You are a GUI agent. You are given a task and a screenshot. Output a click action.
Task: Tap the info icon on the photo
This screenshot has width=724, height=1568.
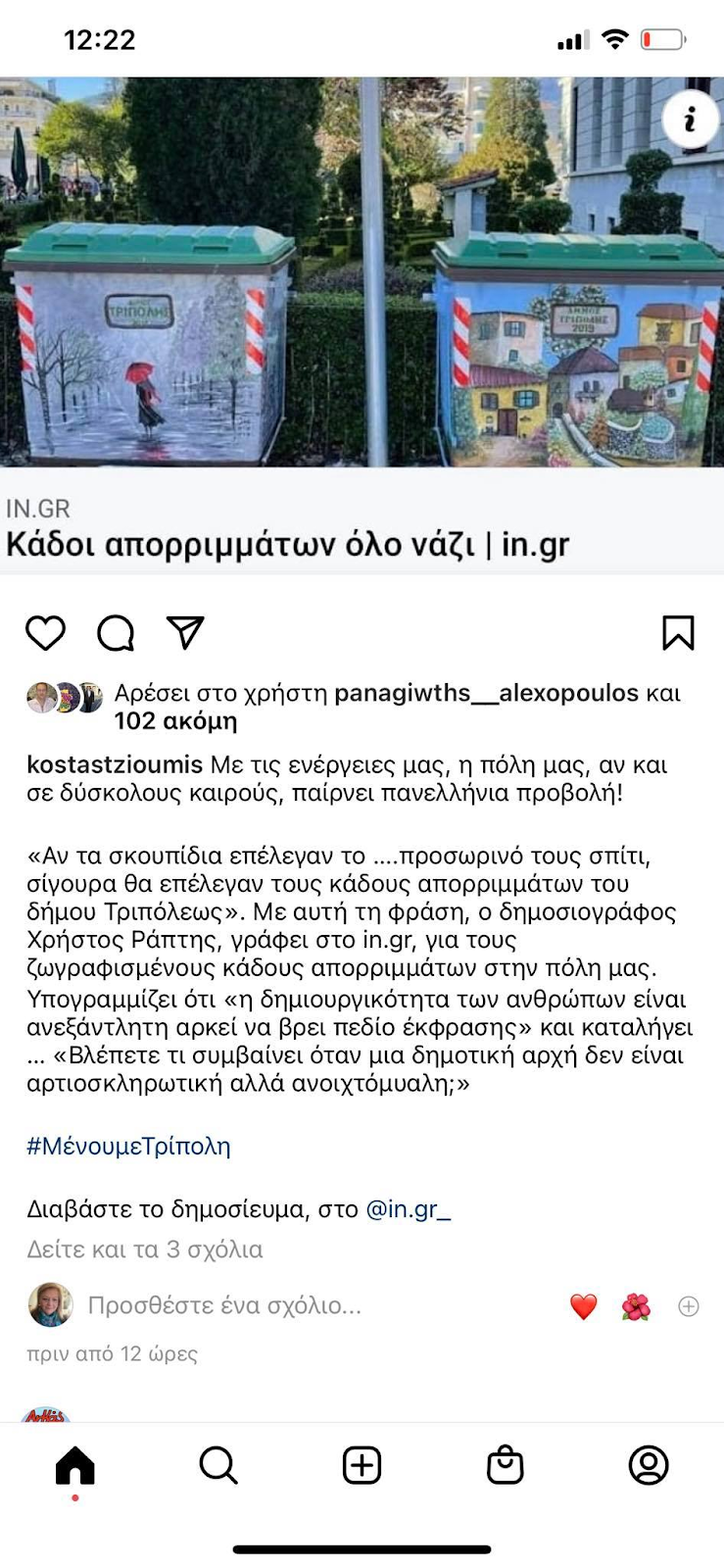(x=690, y=120)
